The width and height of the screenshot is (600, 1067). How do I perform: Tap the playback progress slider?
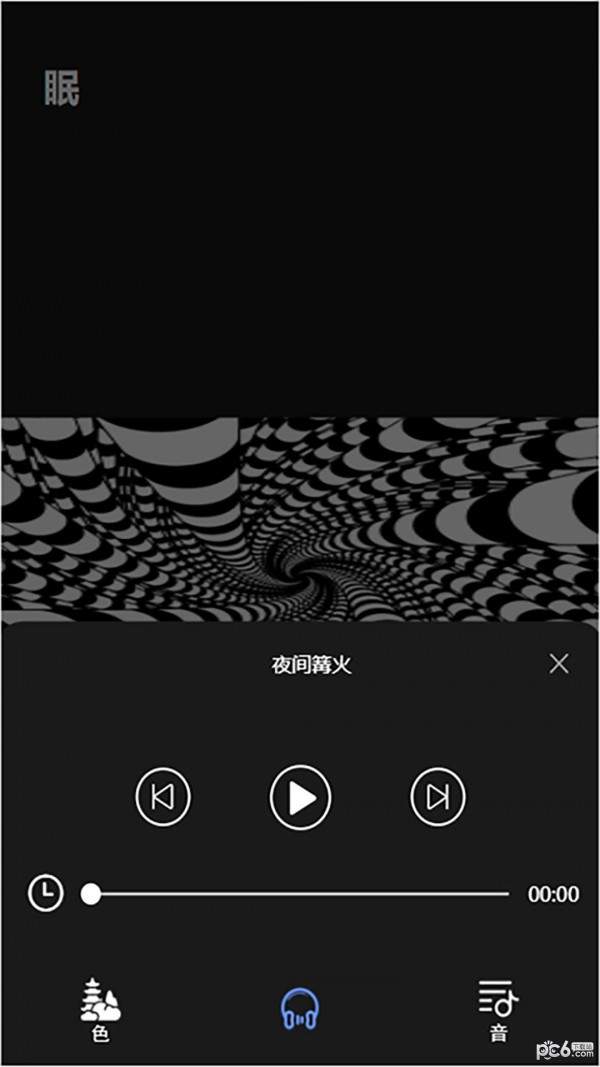tap(300, 894)
